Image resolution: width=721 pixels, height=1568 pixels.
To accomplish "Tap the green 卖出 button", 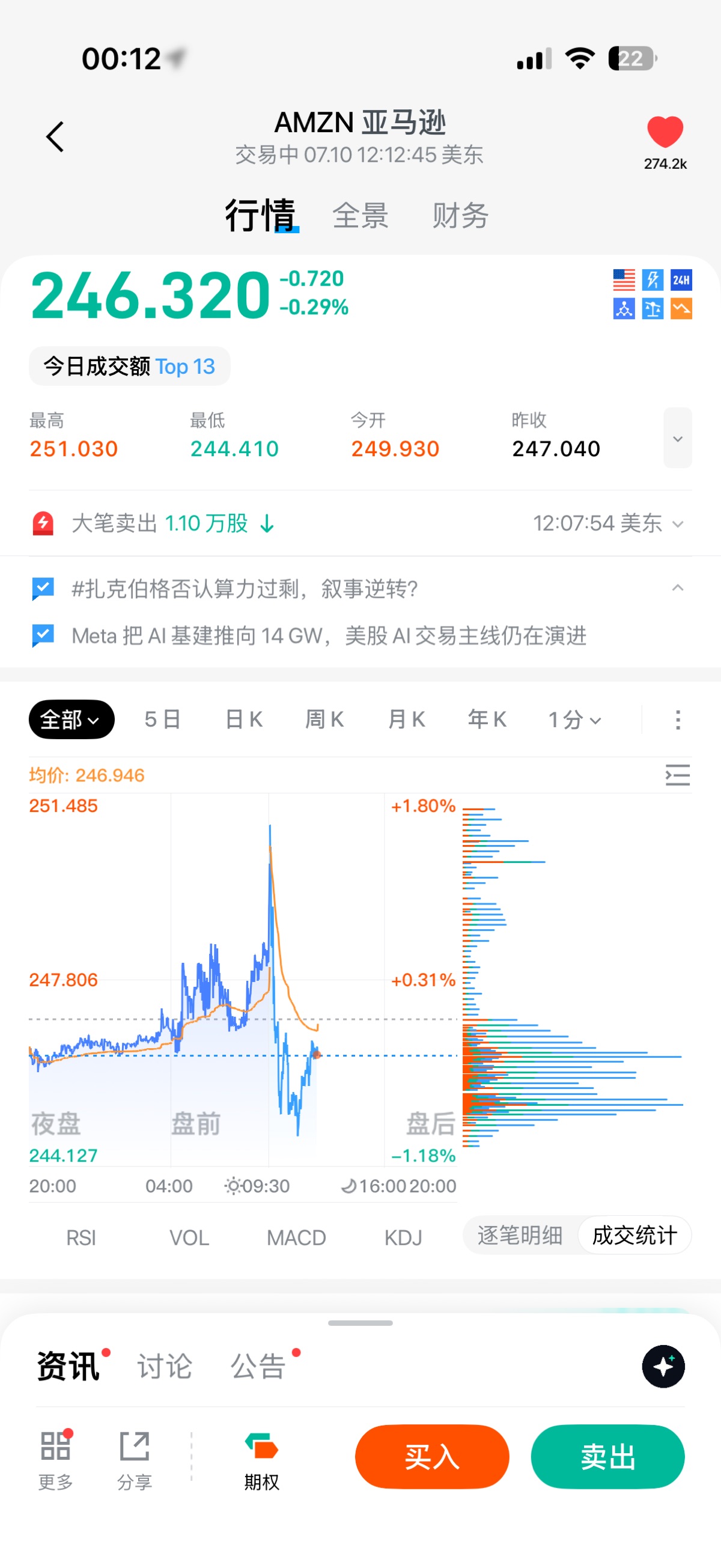I will (608, 1457).
